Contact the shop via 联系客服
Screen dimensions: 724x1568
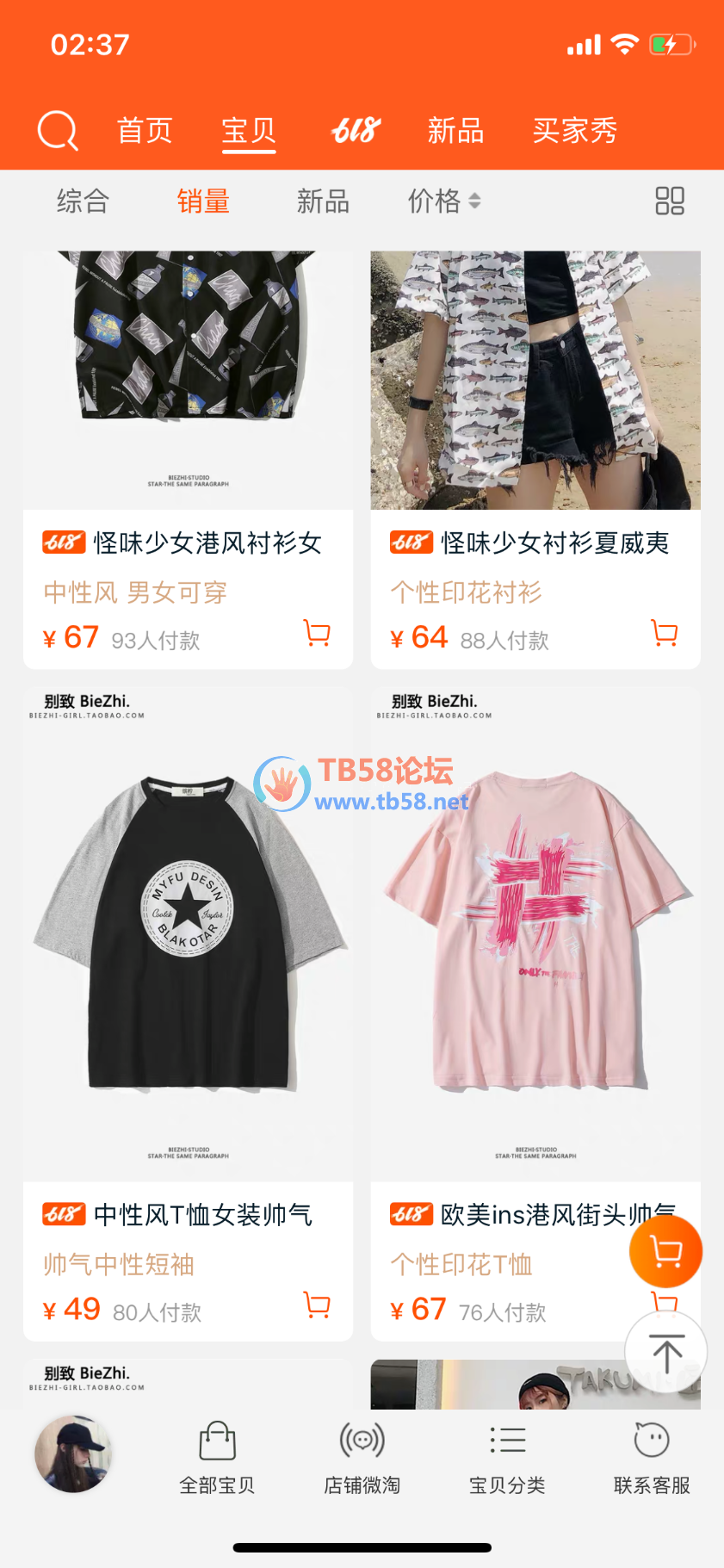point(652,1457)
